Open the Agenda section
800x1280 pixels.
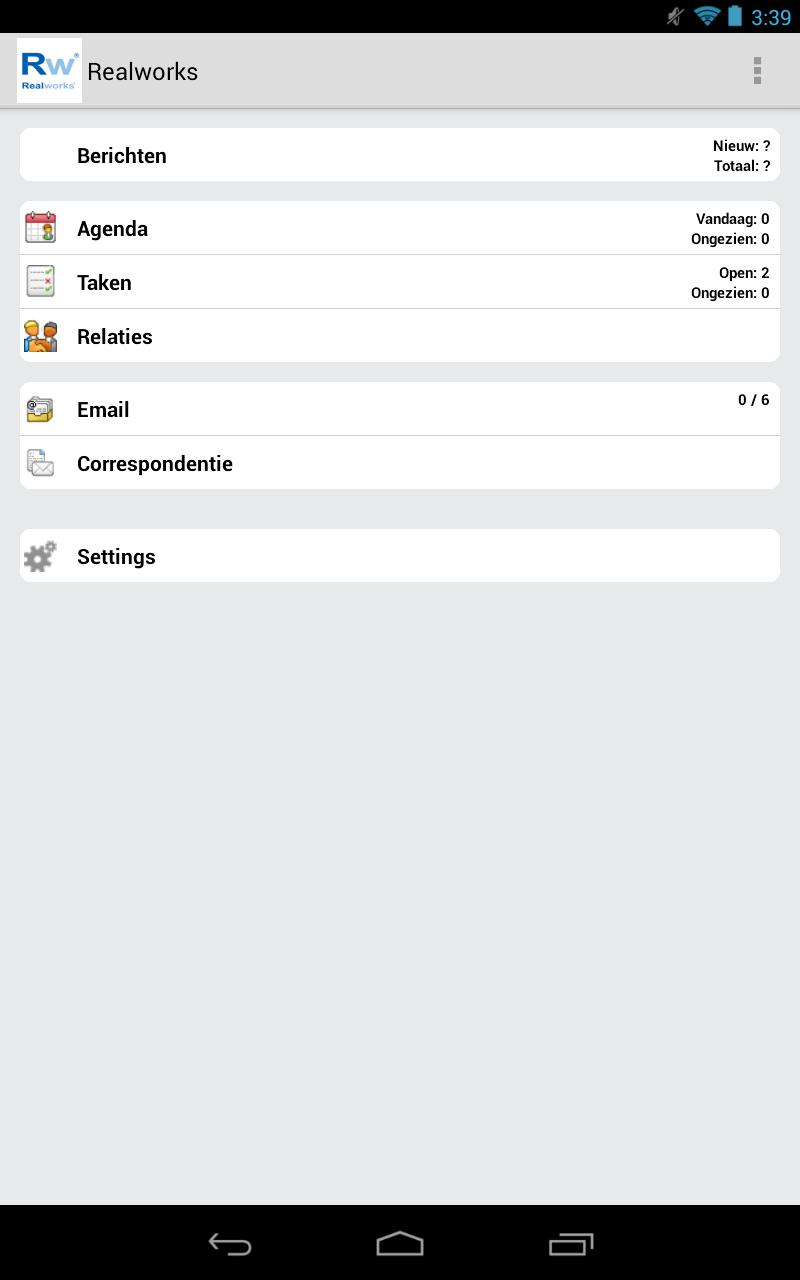pyautogui.click(x=400, y=229)
